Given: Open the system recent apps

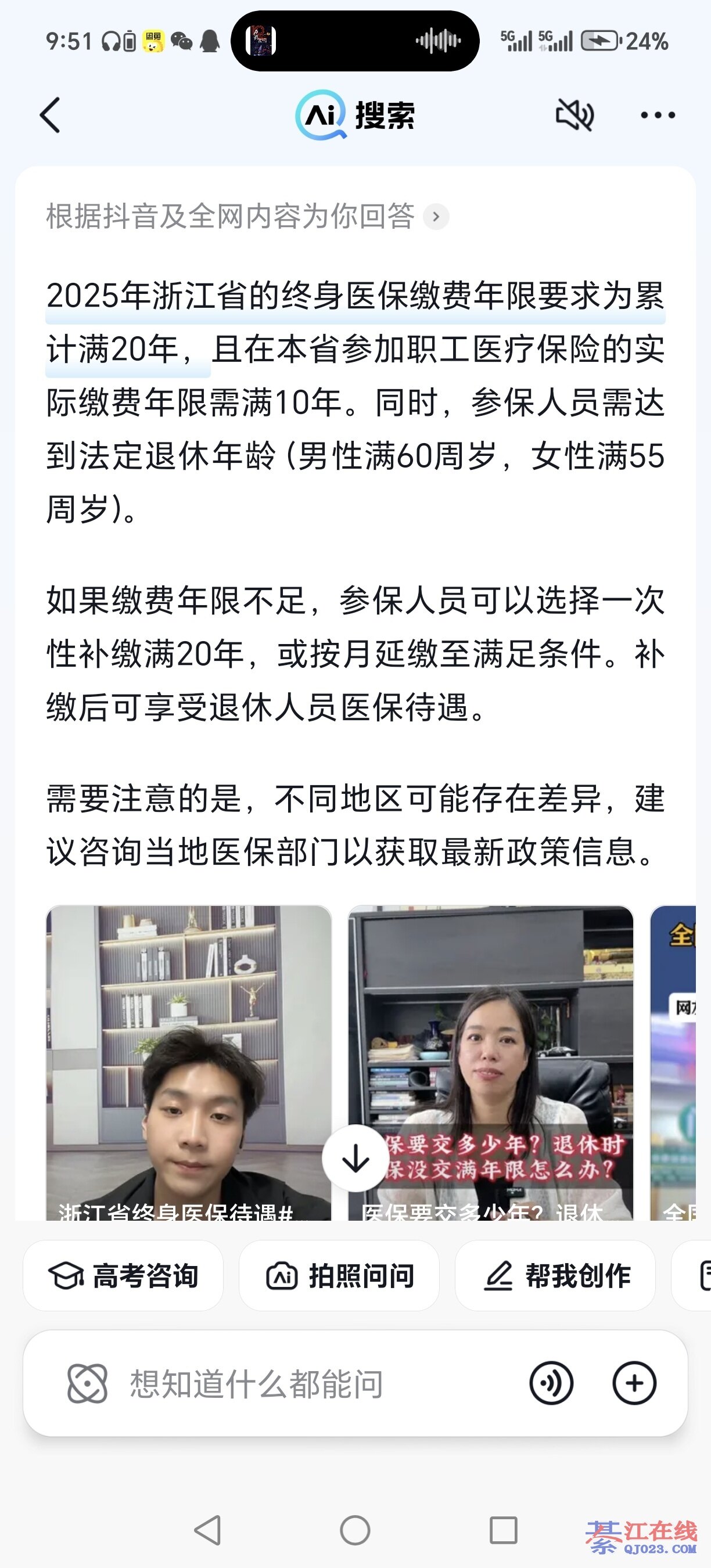Looking at the screenshot, I should pyautogui.click(x=503, y=1530).
